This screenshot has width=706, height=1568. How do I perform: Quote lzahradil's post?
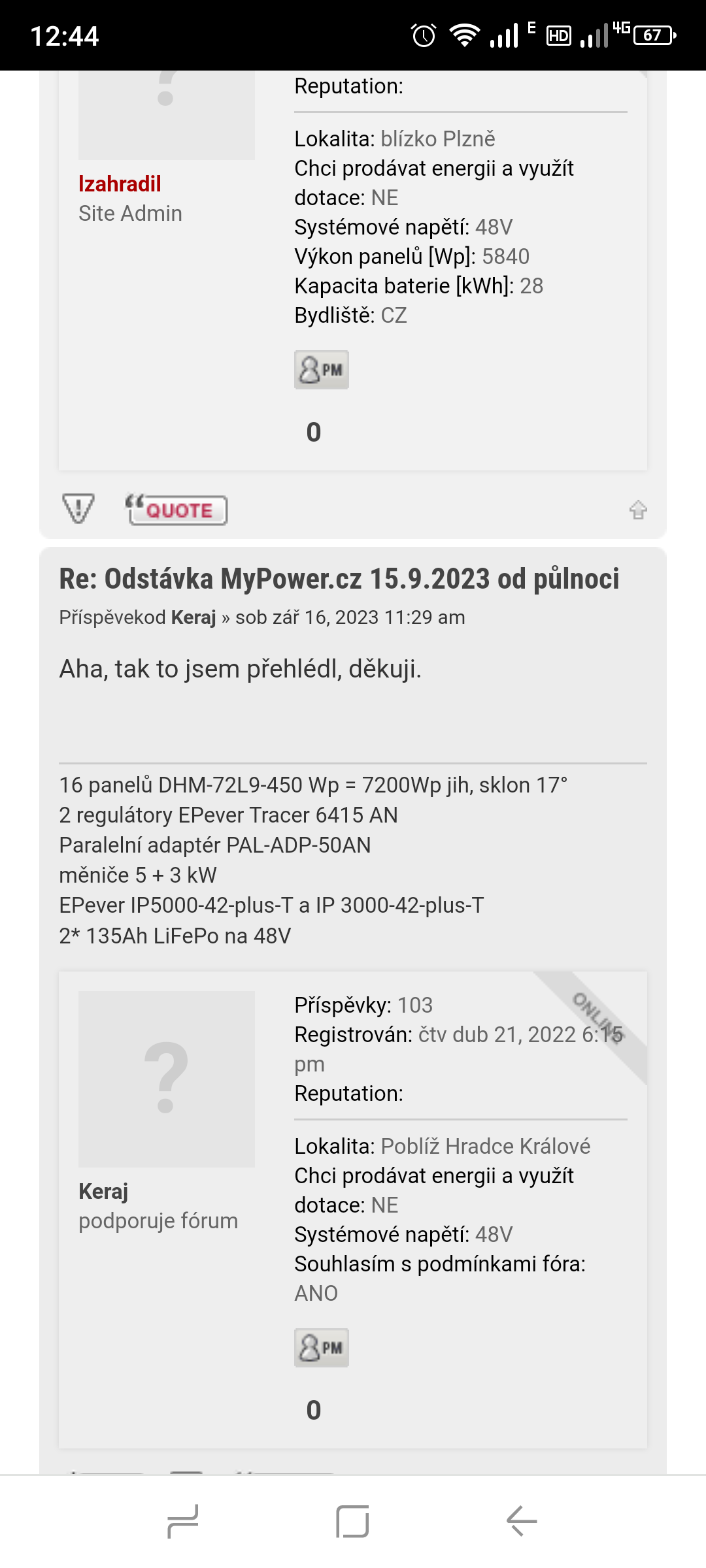pyautogui.click(x=176, y=510)
